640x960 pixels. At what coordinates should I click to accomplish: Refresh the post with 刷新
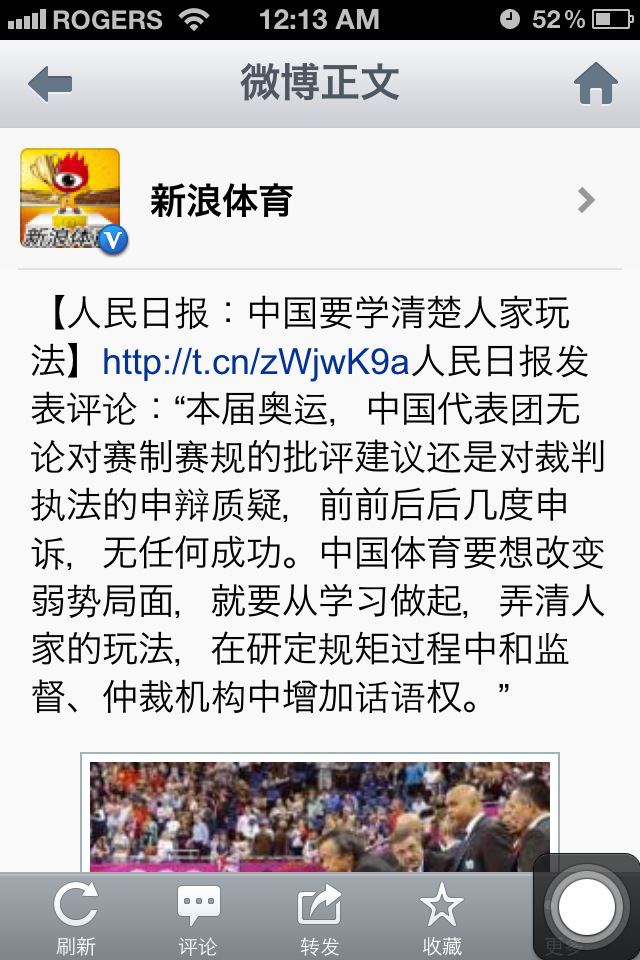pyautogui.click(x=76, y=917)
